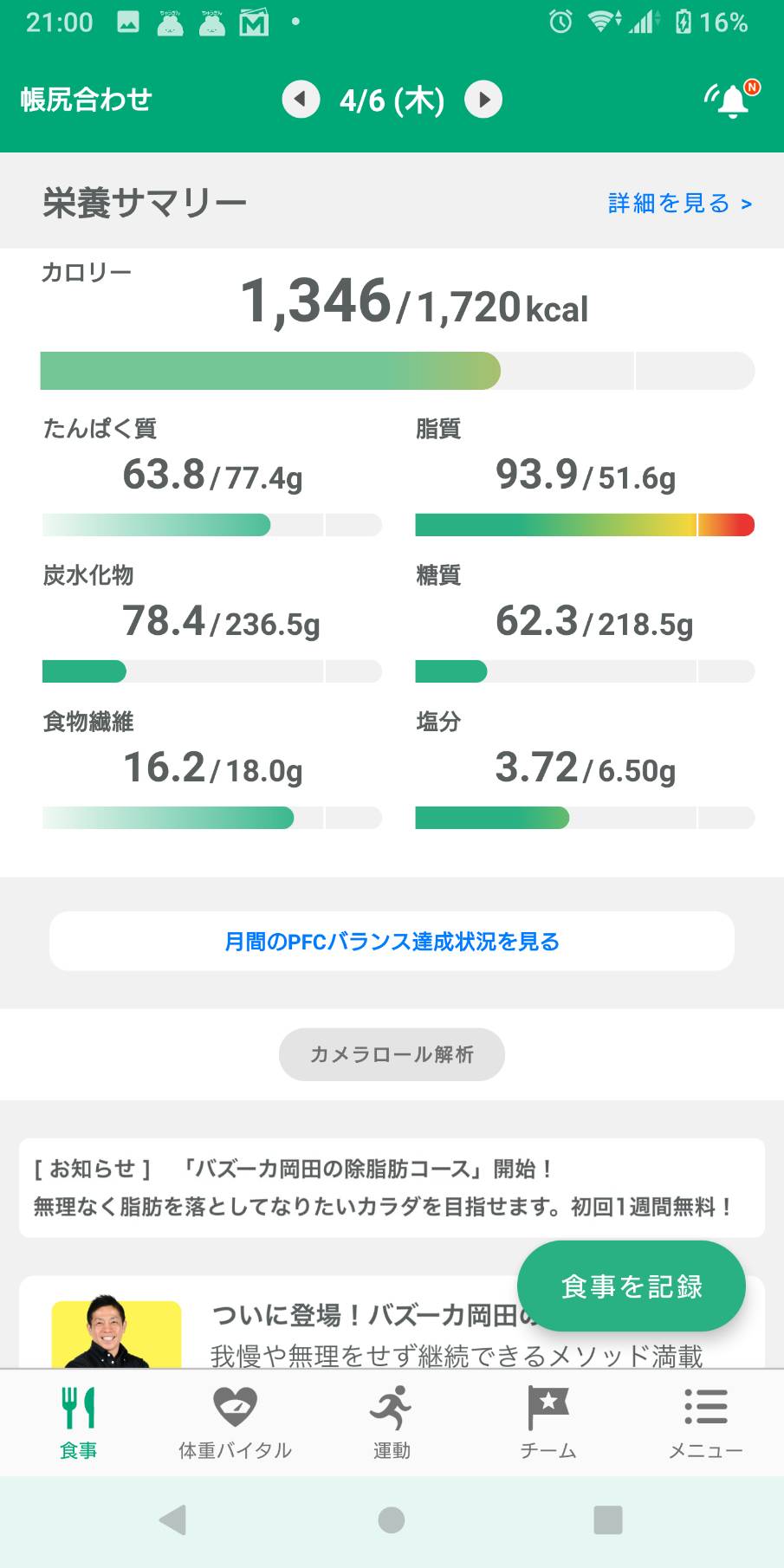Tap the カメラロール解析 button
This screenshot has height=1568, width=784.
coord(392,1054)
